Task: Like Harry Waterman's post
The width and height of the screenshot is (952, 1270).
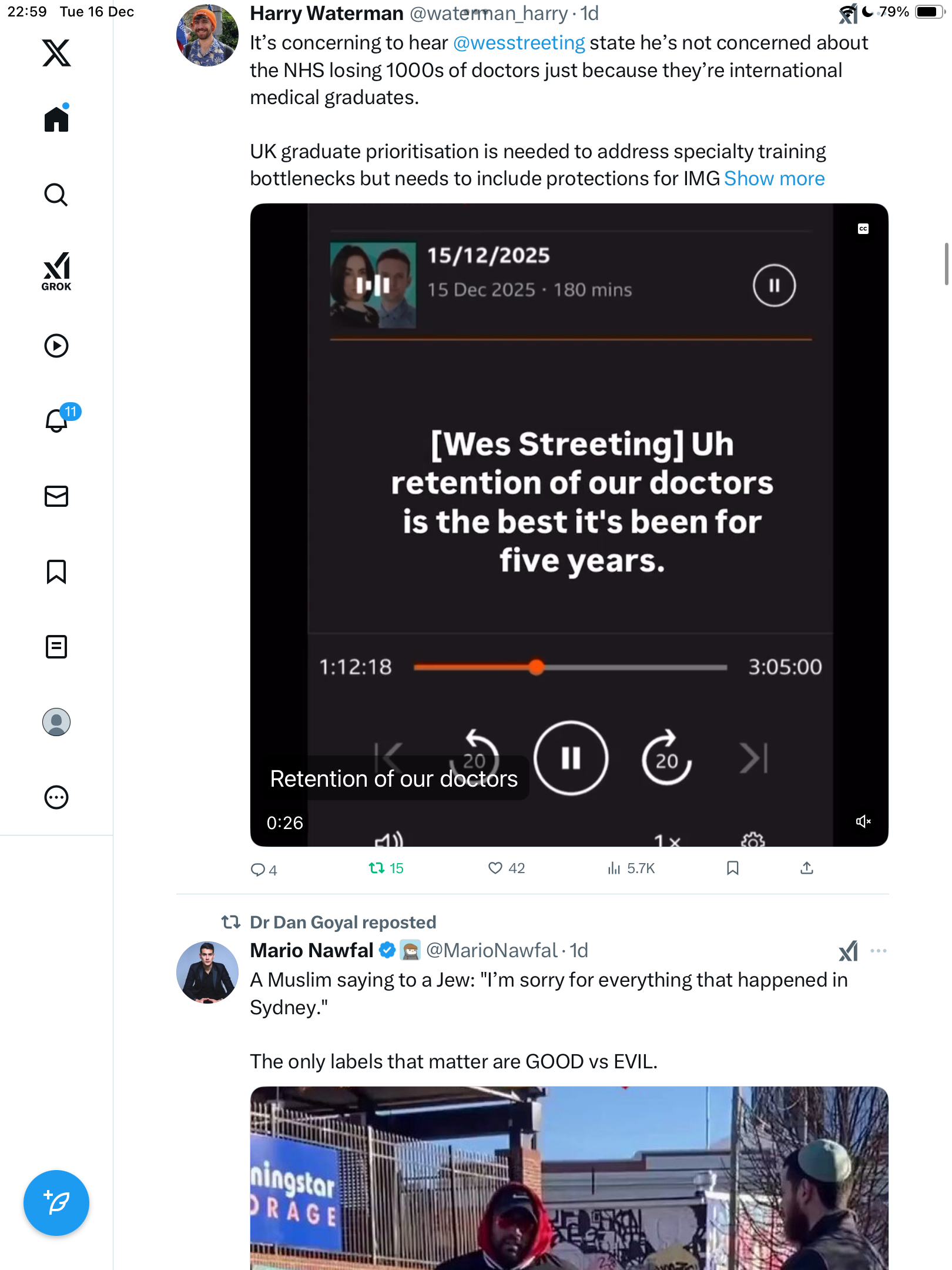Action: 496,868
